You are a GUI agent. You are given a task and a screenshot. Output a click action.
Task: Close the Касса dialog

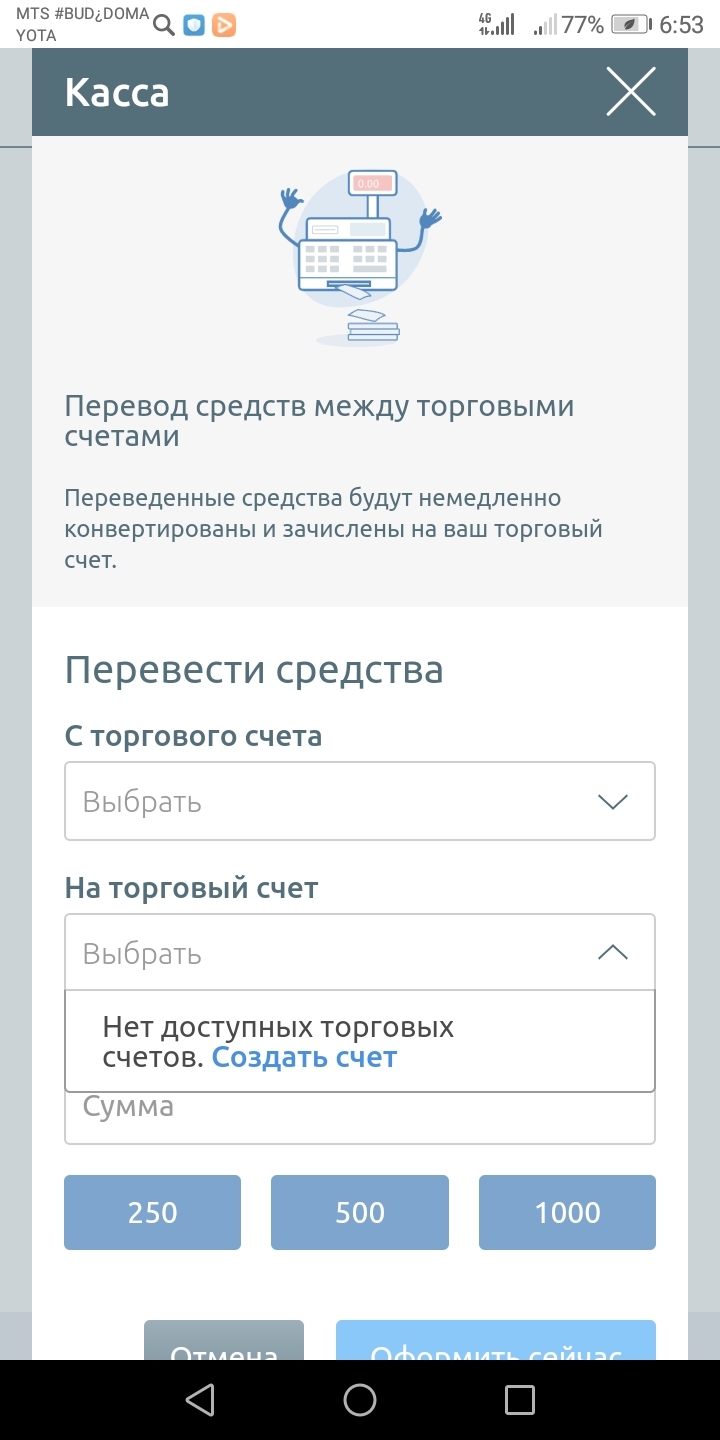coord(631,92)
